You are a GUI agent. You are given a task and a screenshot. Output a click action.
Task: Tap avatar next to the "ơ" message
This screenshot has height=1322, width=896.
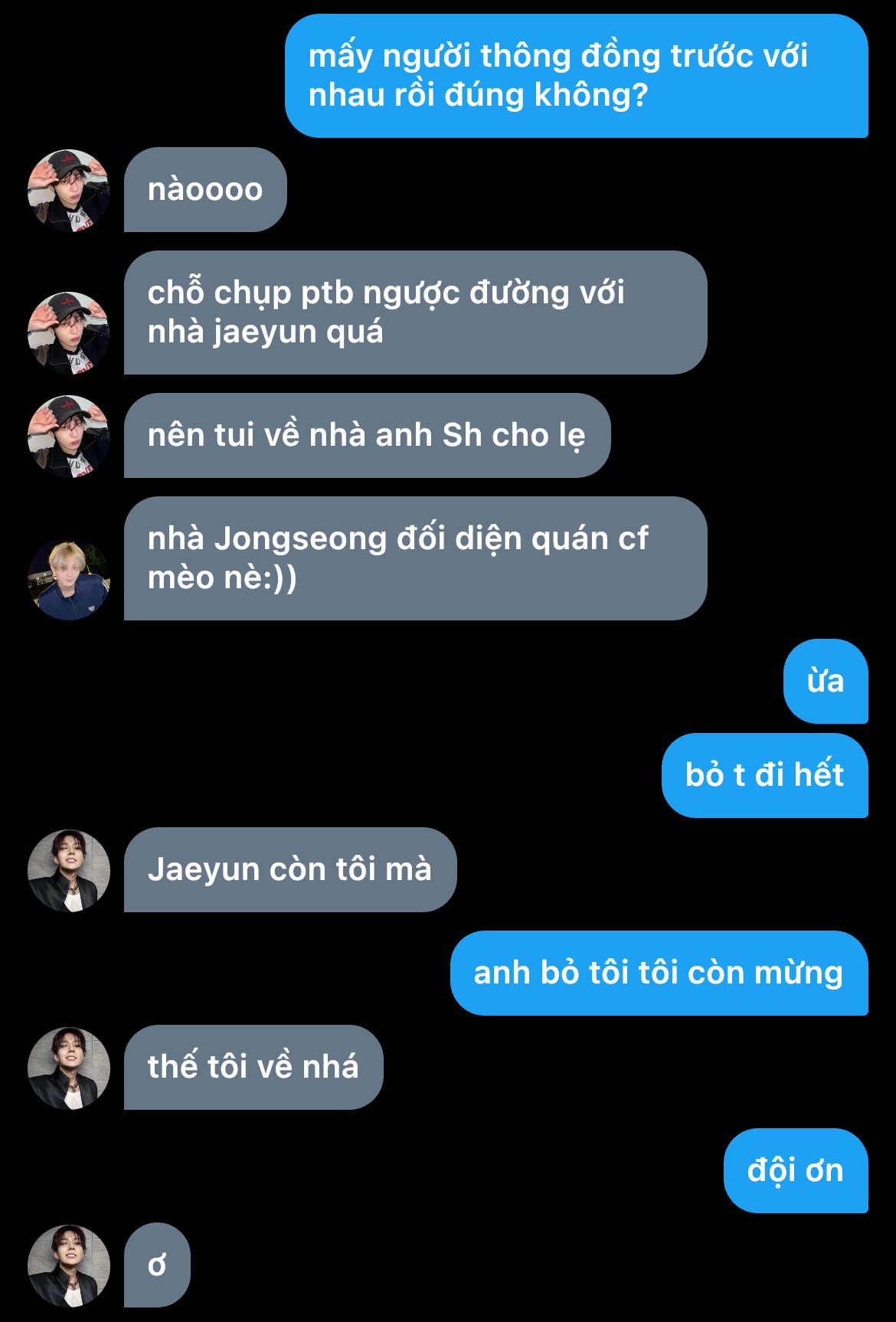(69, 1266)
